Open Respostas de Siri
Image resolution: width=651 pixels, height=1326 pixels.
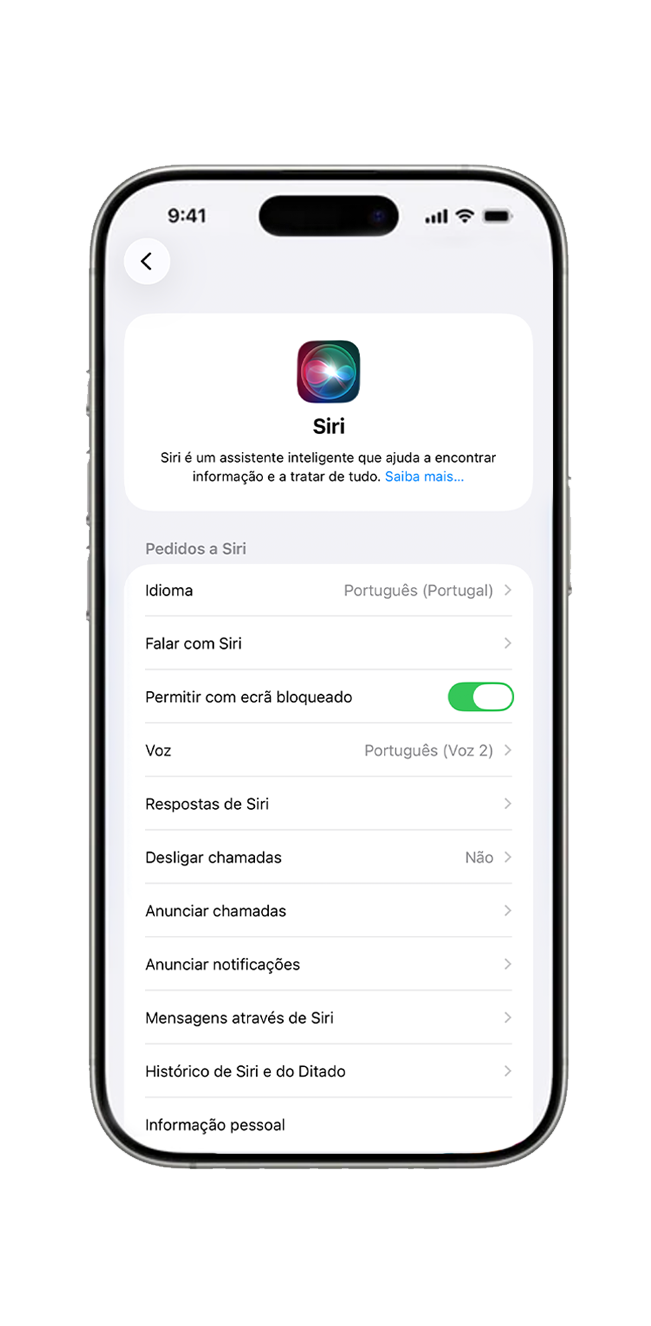328,804
